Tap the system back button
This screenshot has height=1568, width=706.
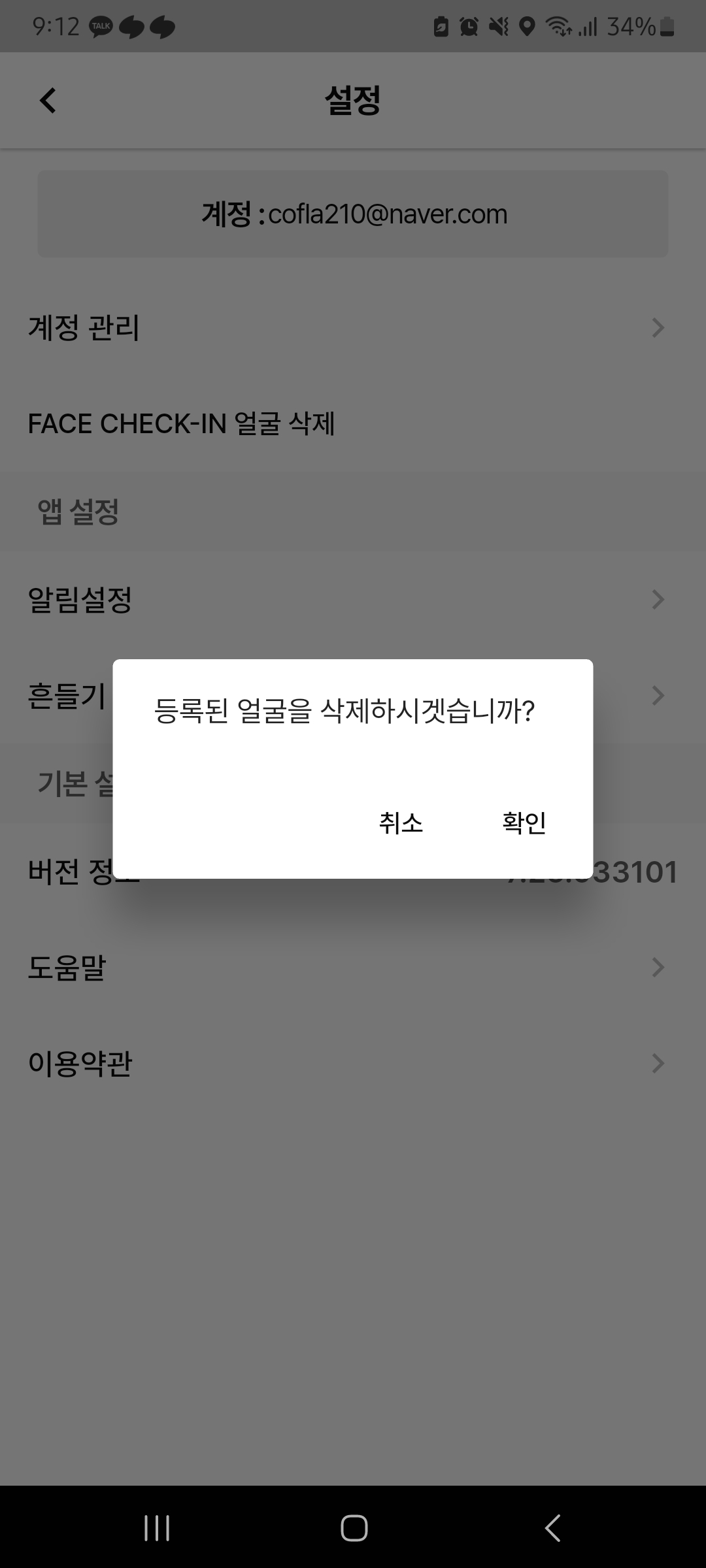(x=552, y=1527)
